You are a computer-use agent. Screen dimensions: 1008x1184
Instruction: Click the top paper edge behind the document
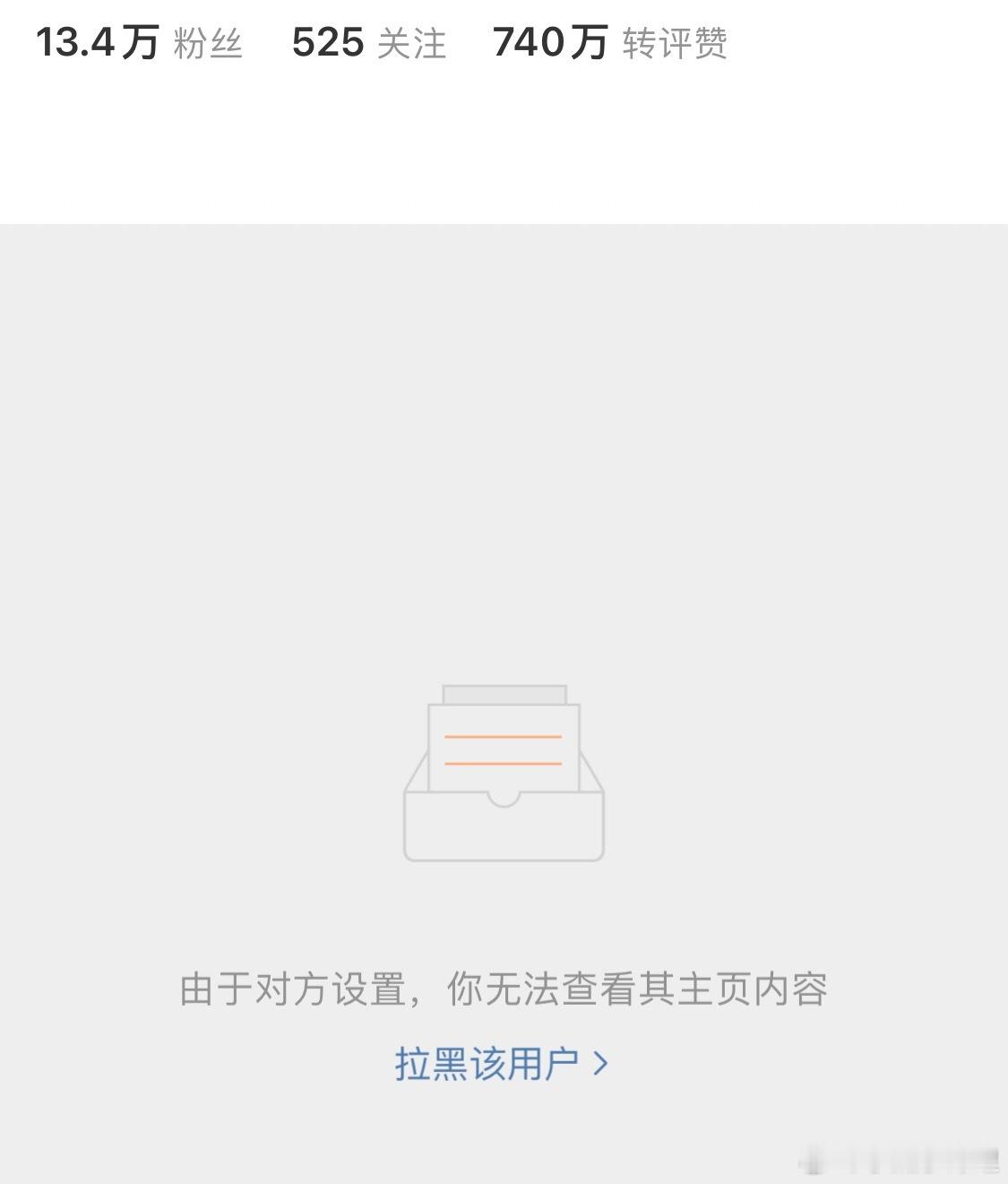point(504,695)
